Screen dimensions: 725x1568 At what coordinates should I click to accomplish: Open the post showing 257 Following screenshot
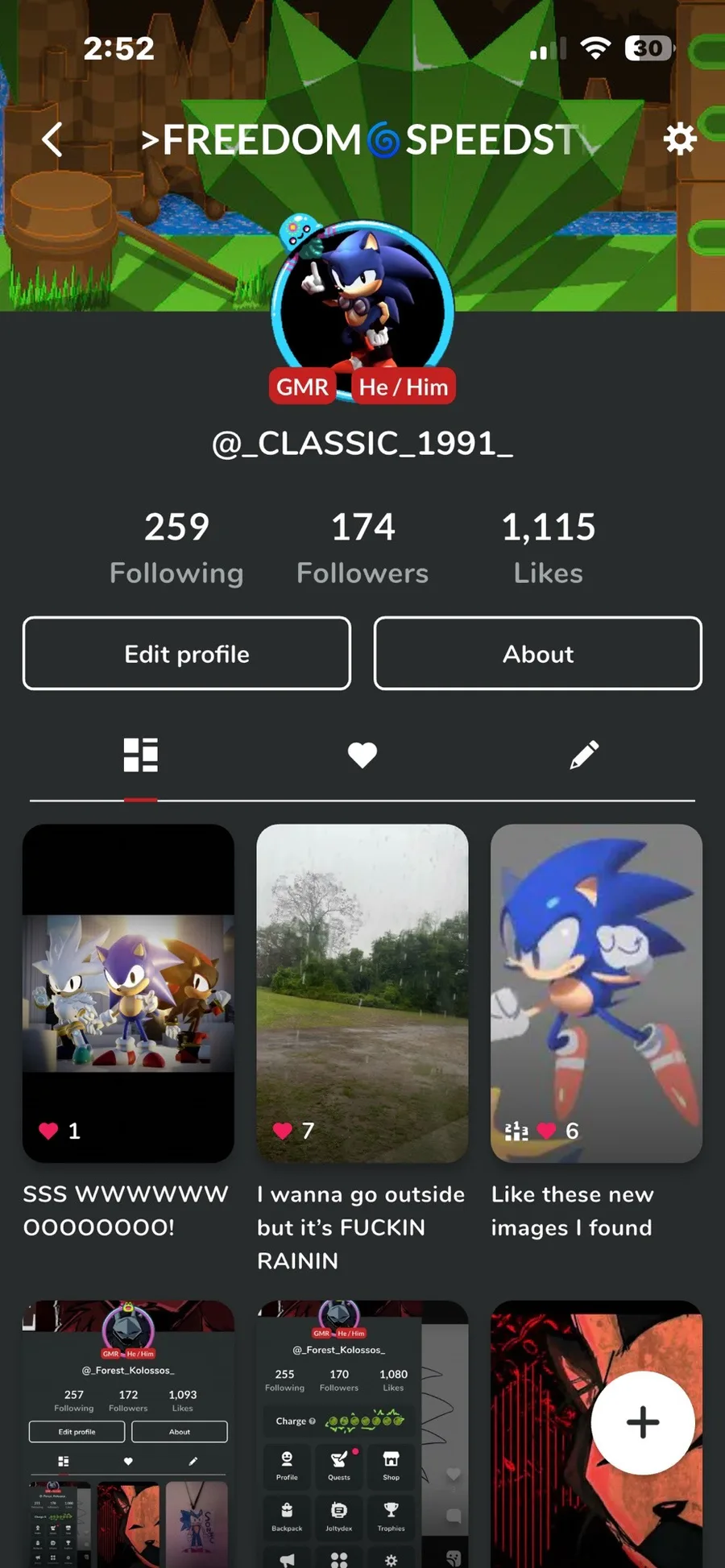[128, 1434]
